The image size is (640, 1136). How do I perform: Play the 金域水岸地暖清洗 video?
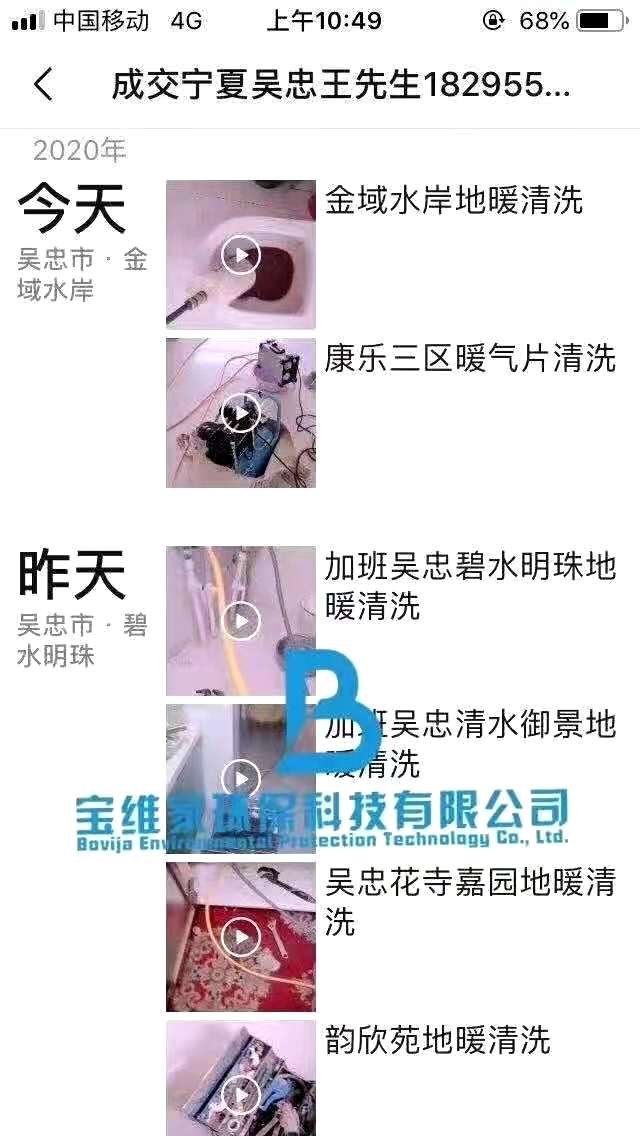click(240, 255)
